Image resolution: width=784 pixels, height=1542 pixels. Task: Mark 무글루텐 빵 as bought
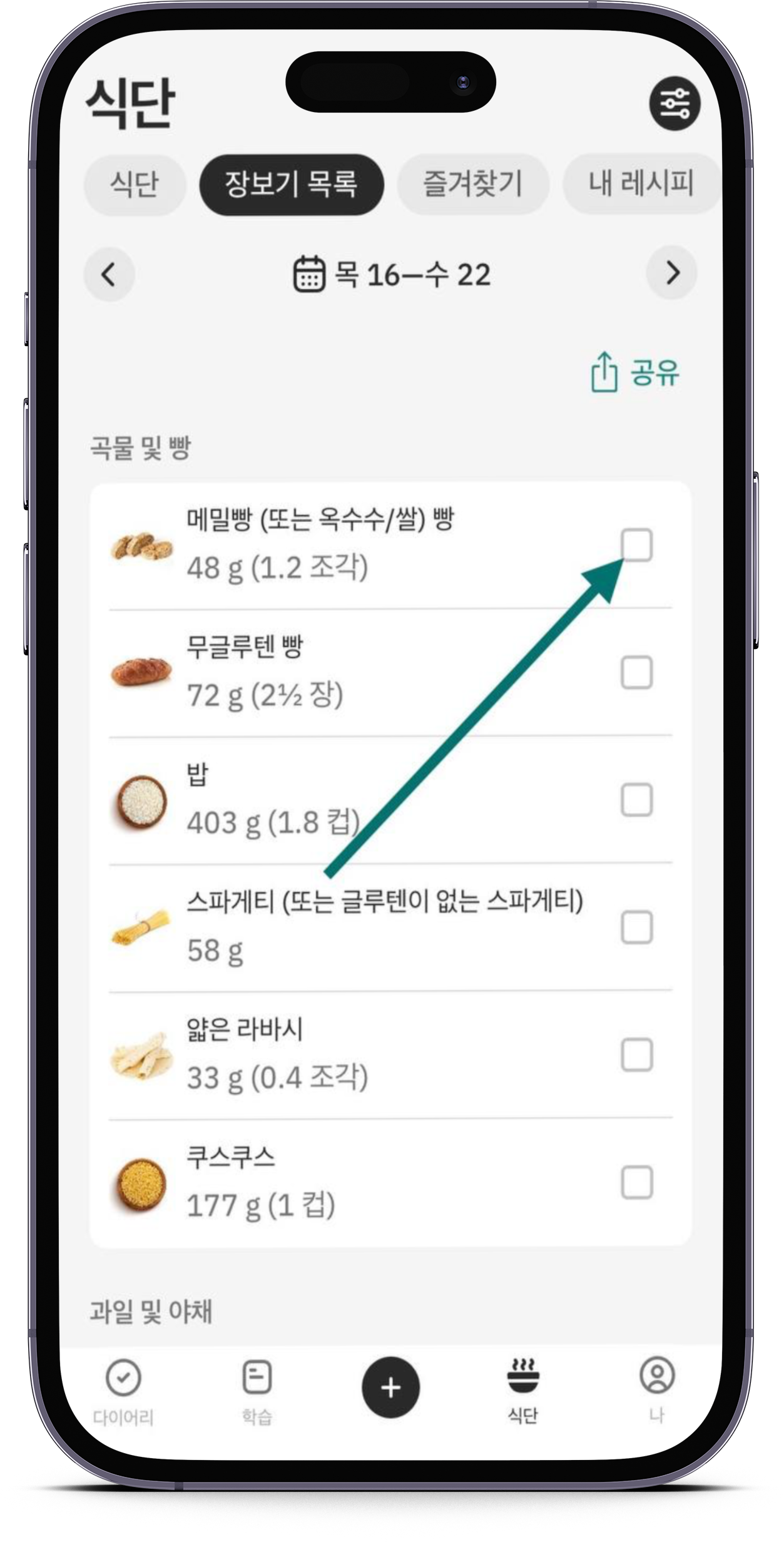click(636, 673)
